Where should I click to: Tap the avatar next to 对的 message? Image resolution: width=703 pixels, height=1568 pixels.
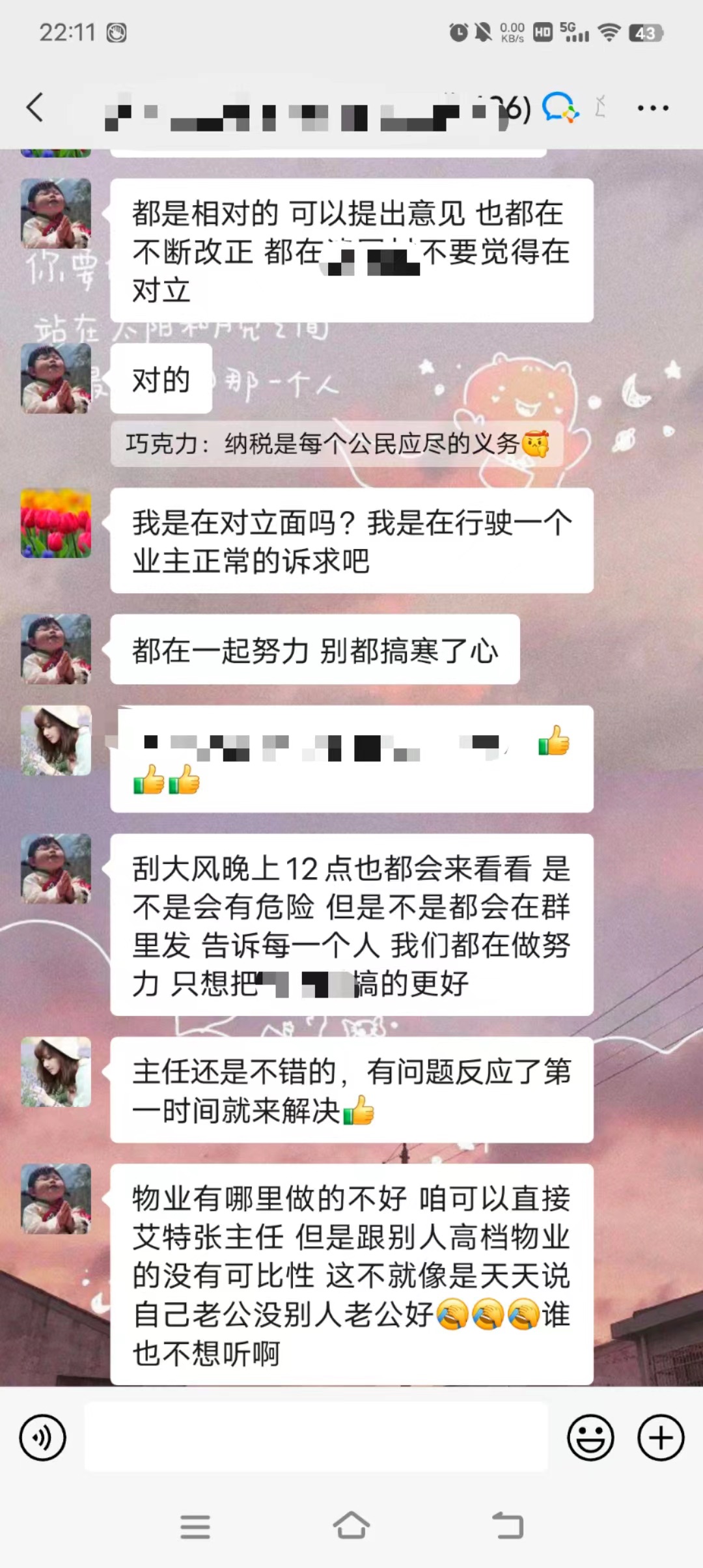(x=56, y=378)
